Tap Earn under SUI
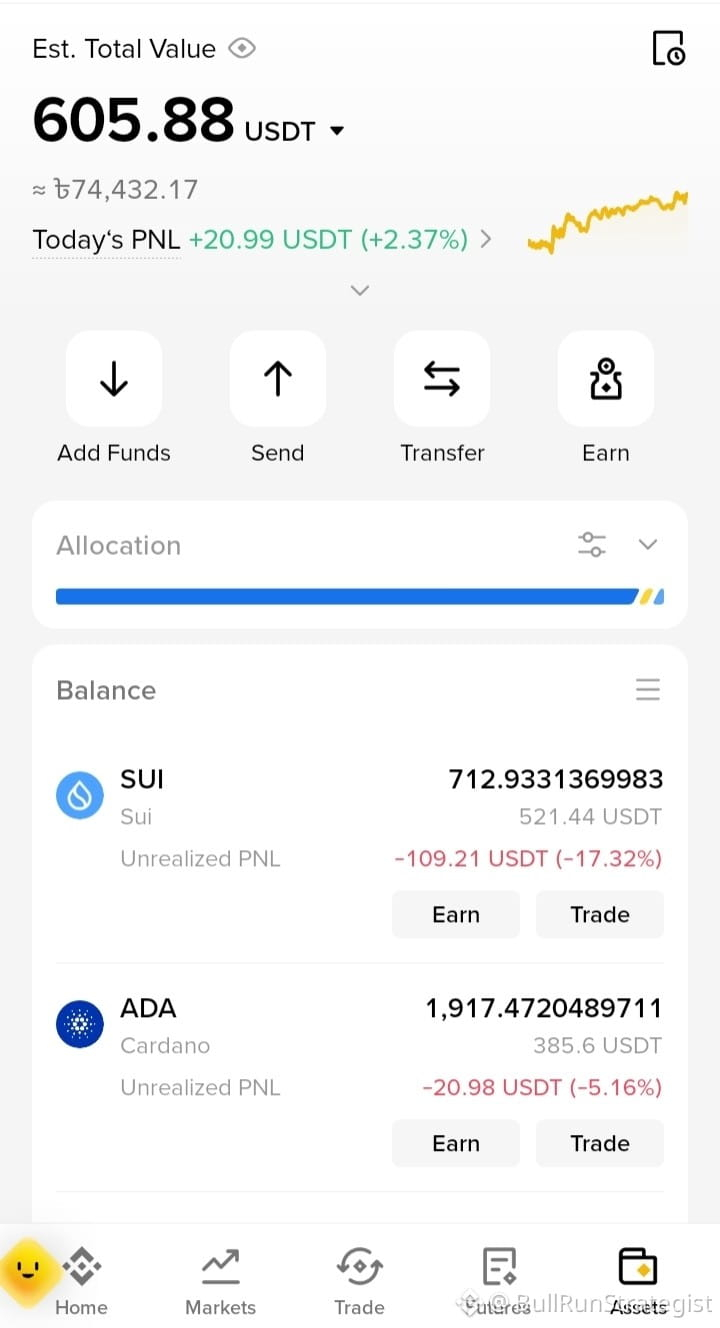The height and width of the screenshot is (1328, 720). pos(456,914)
